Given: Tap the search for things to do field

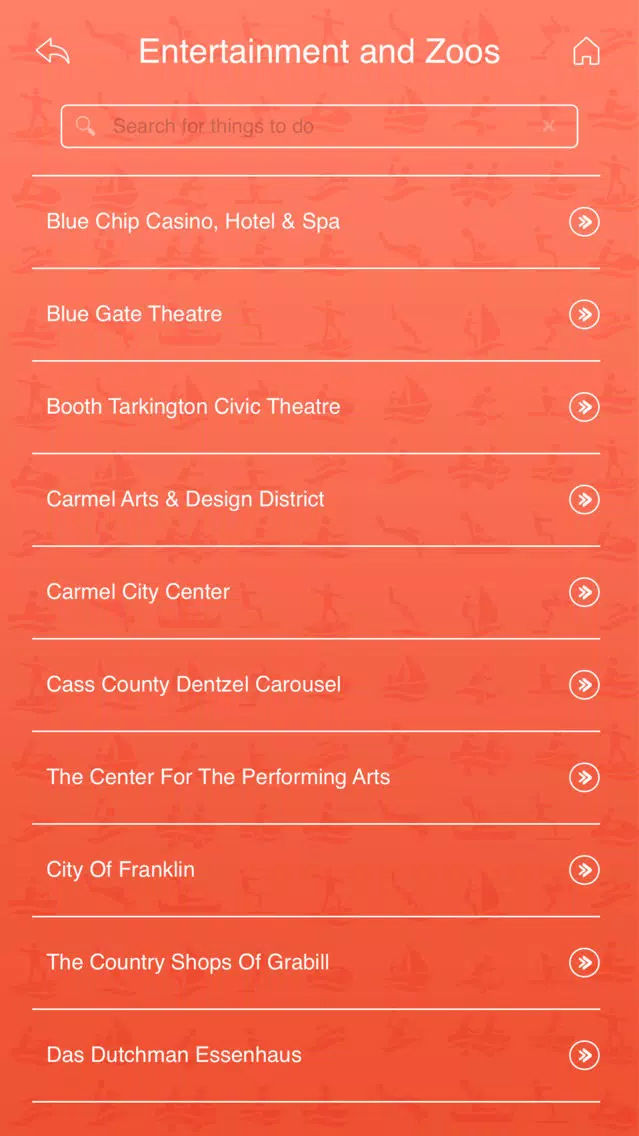Looking at the screenshot, I should (x=319, y=126).
